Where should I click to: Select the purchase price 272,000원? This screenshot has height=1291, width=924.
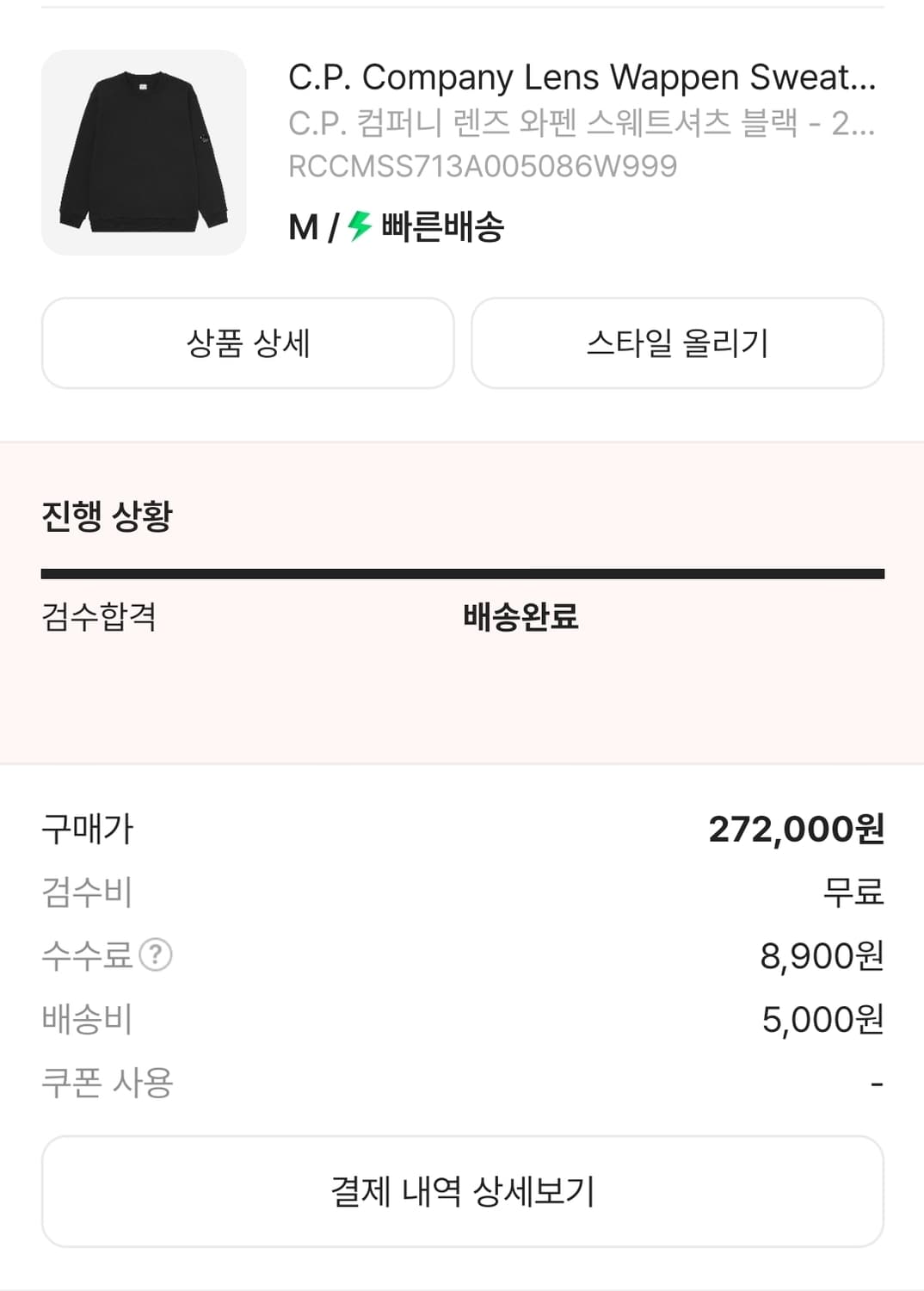pos(794,830)
